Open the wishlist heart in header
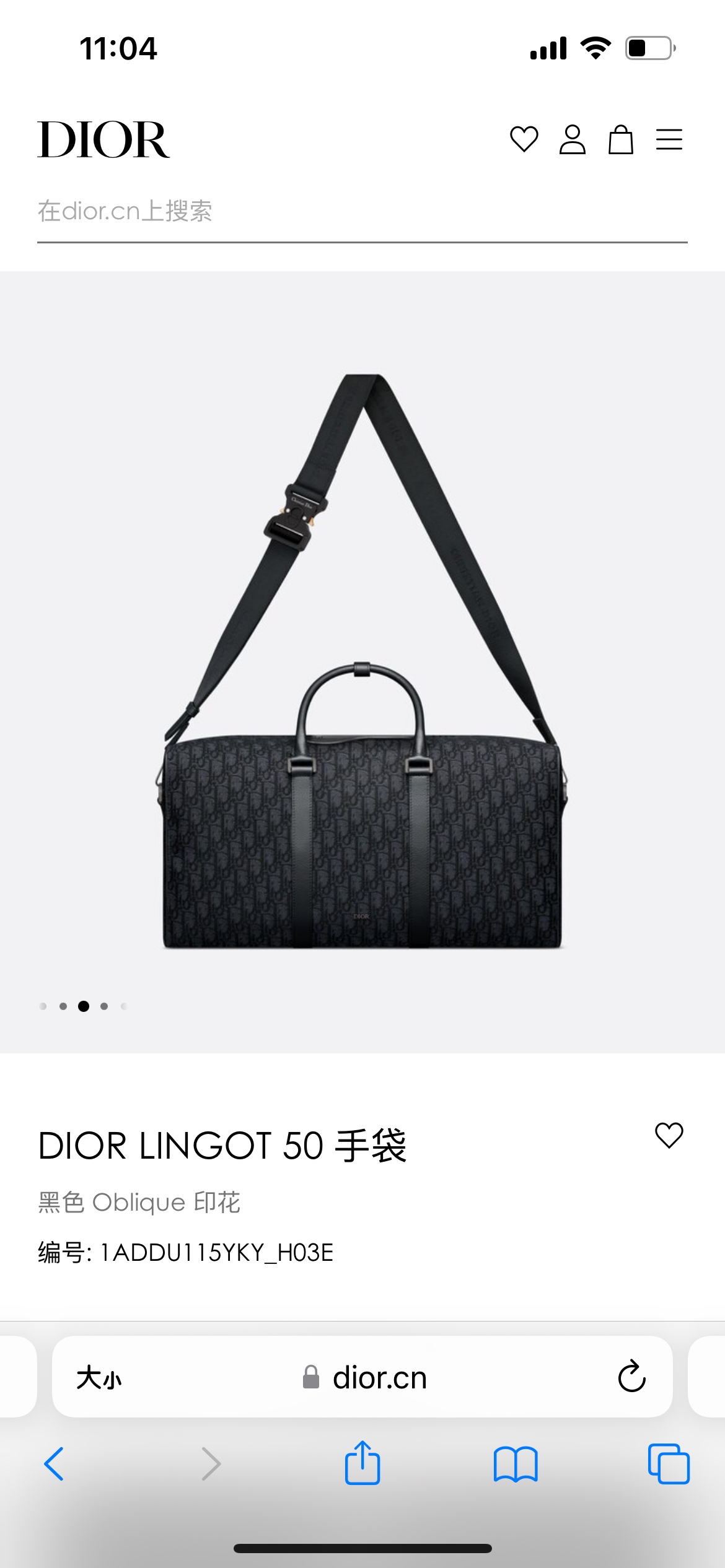 coord(524,139)
